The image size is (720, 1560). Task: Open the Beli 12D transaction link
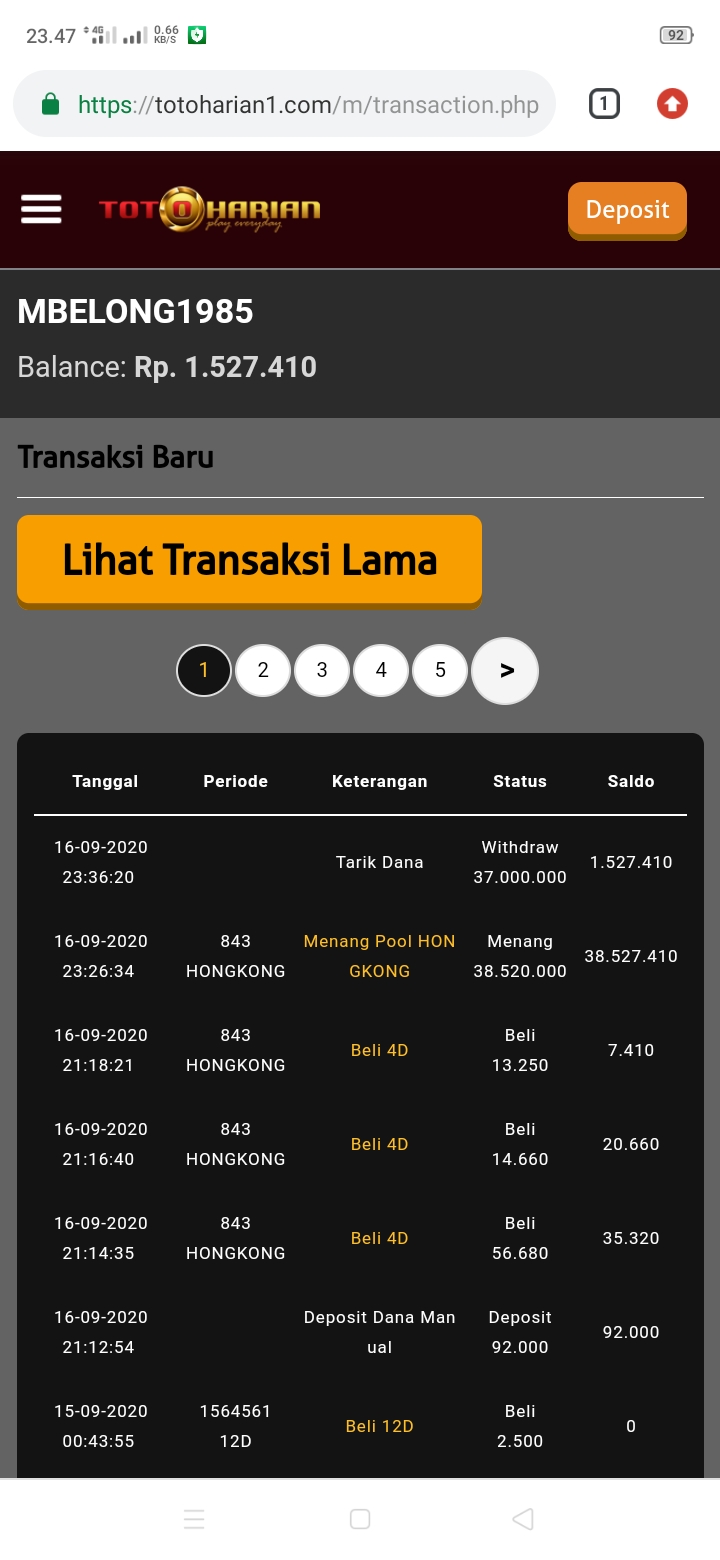[x=380, y=1426]
